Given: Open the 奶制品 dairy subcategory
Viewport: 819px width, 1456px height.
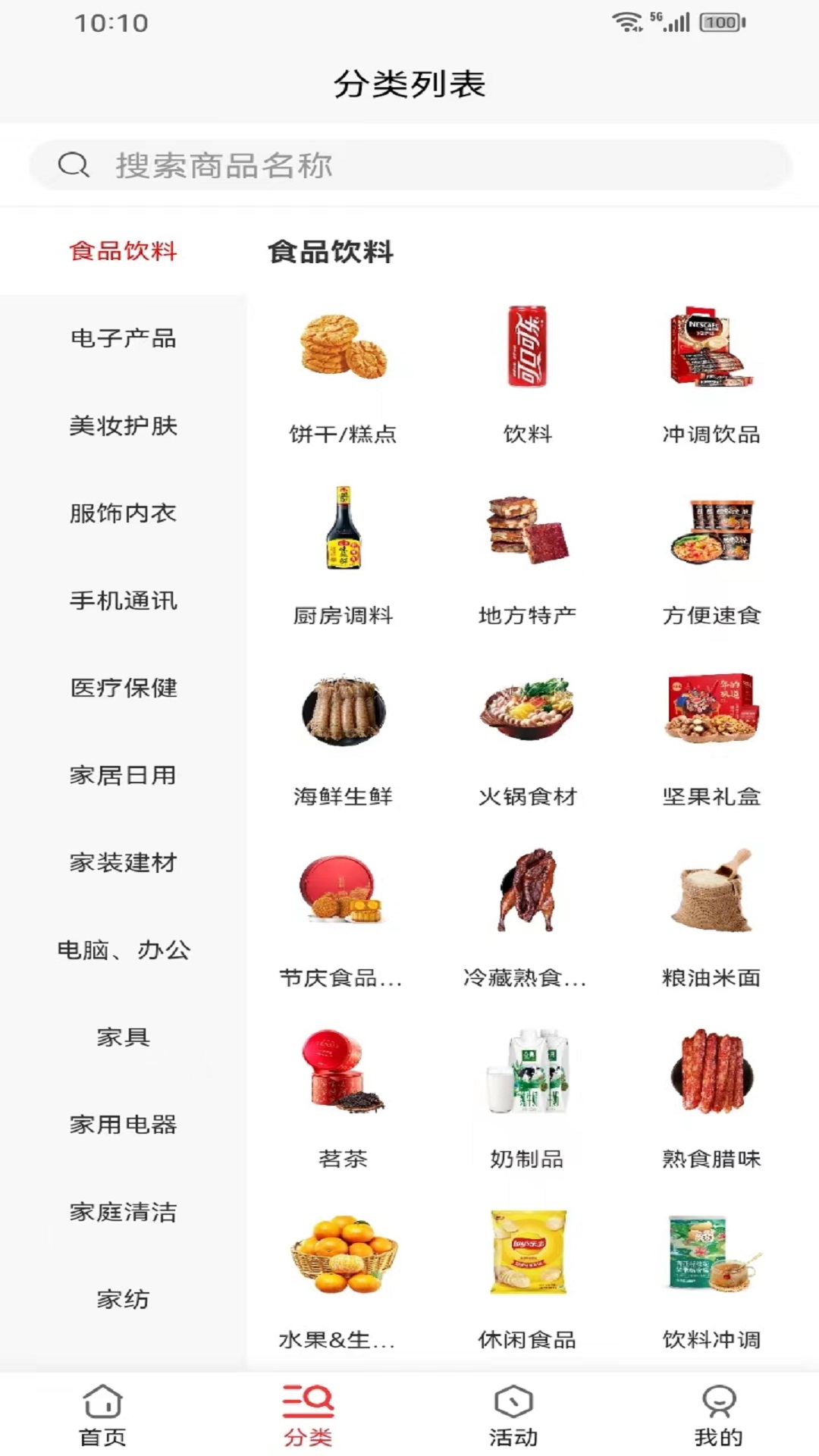Looking at the screenshot, I should tap(529, 1073).
